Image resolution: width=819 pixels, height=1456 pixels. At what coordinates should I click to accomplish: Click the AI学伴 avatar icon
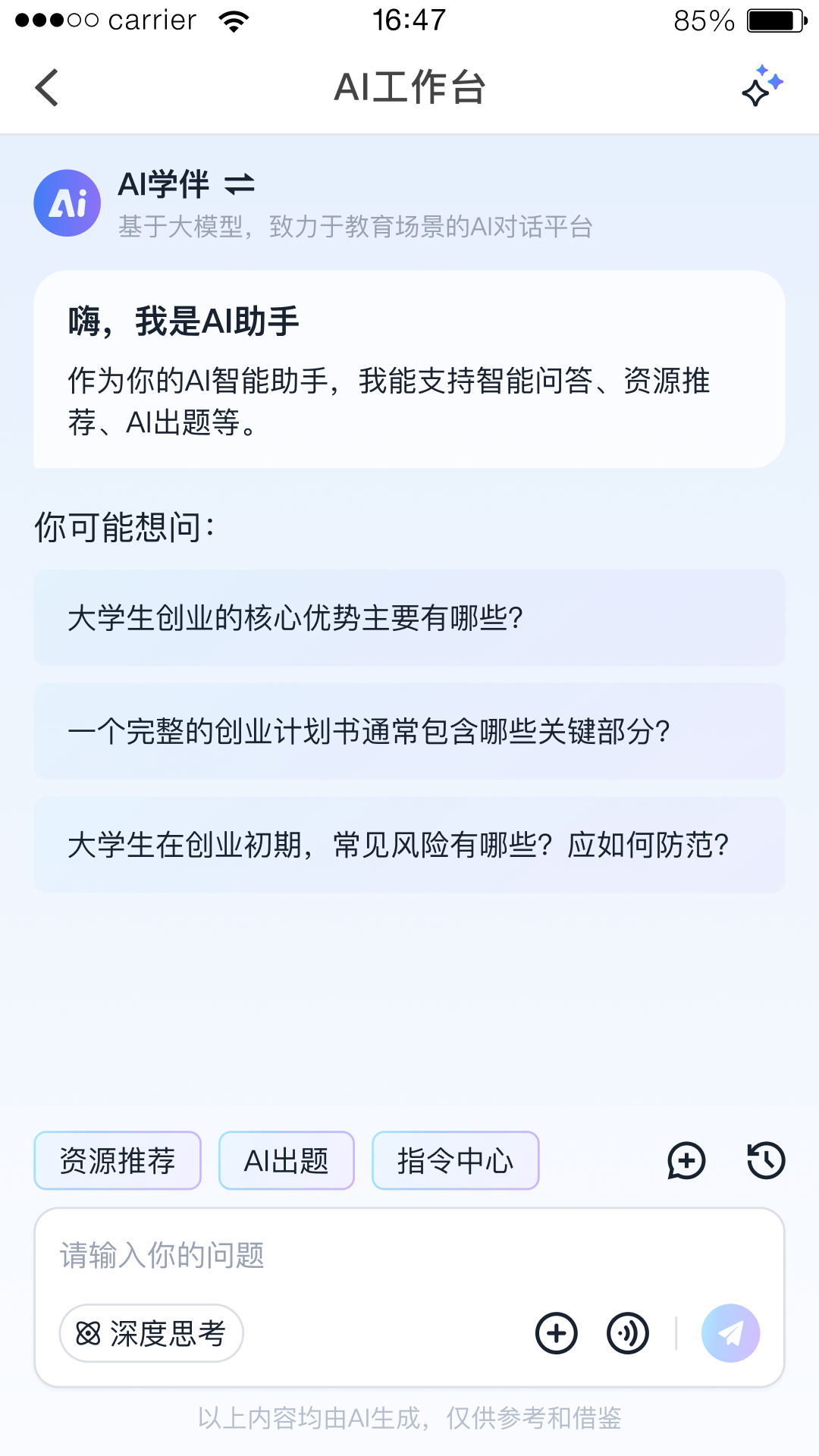[67, 202]
